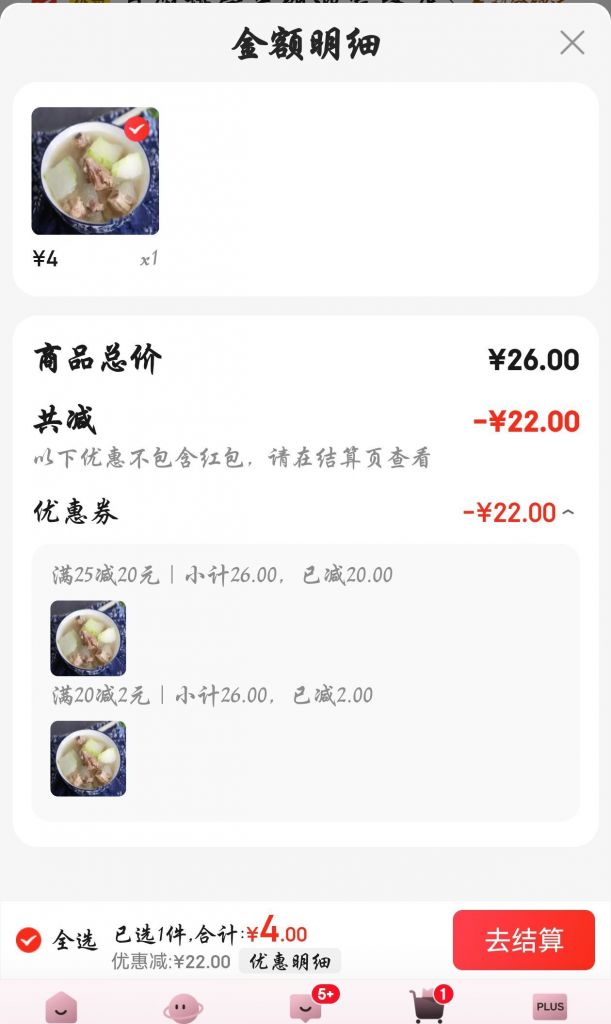
Task: Open the selected ¥4 soup product image
Action: point(95,171)
